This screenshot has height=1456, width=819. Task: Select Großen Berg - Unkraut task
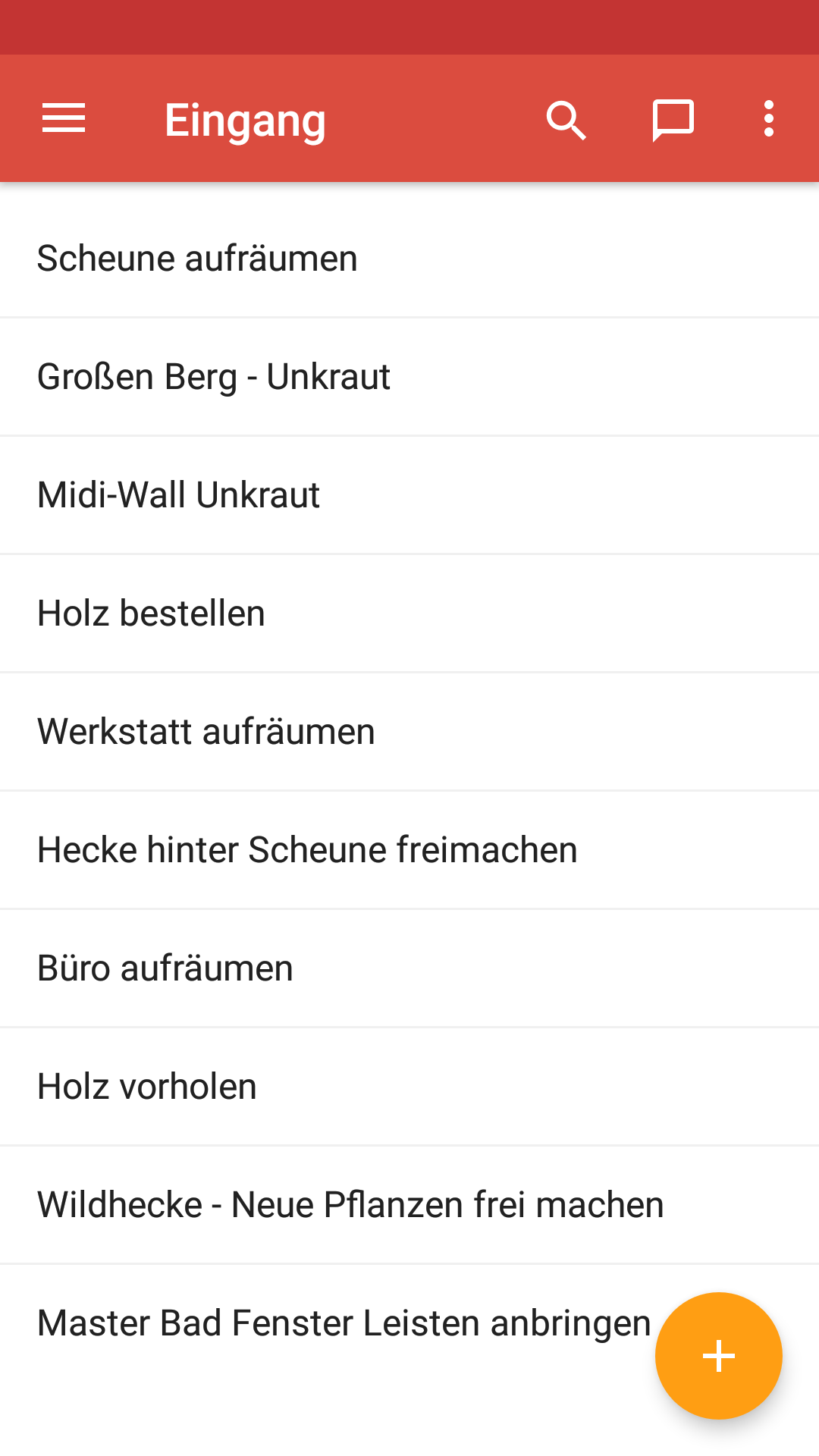pyautogui.click(x=409, y=377)
